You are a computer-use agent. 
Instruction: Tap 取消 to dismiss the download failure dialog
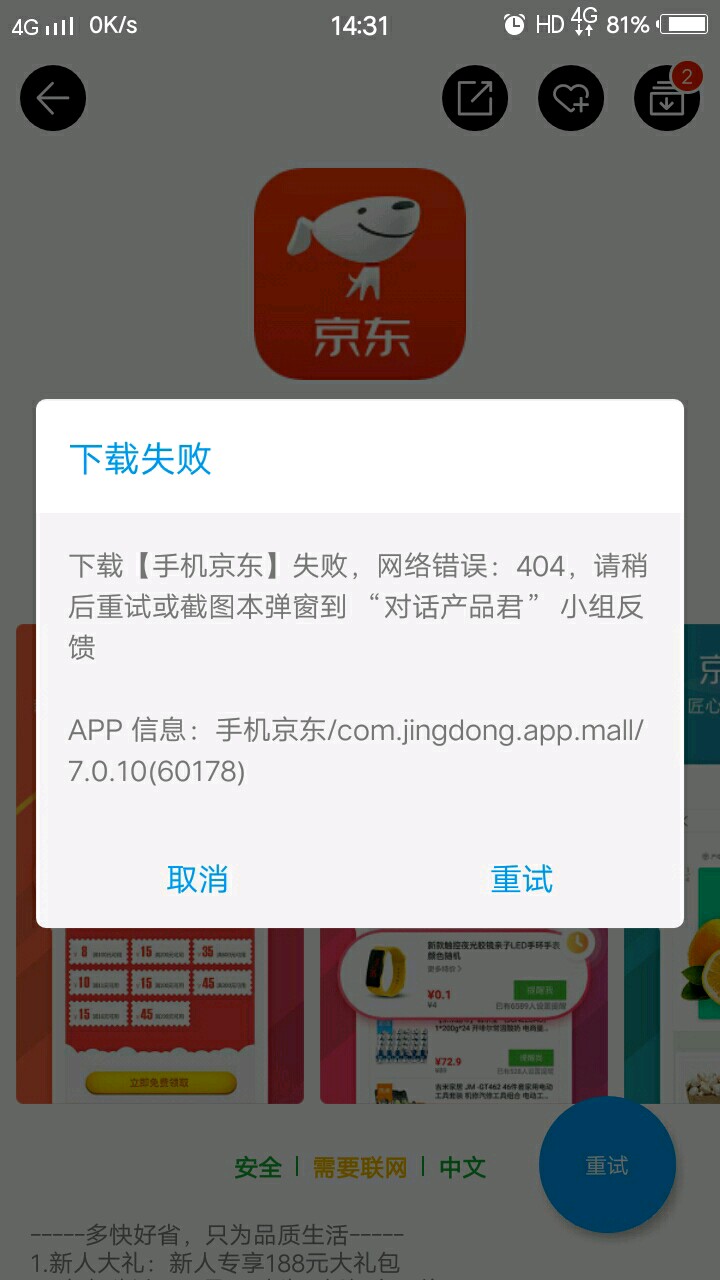198,879
